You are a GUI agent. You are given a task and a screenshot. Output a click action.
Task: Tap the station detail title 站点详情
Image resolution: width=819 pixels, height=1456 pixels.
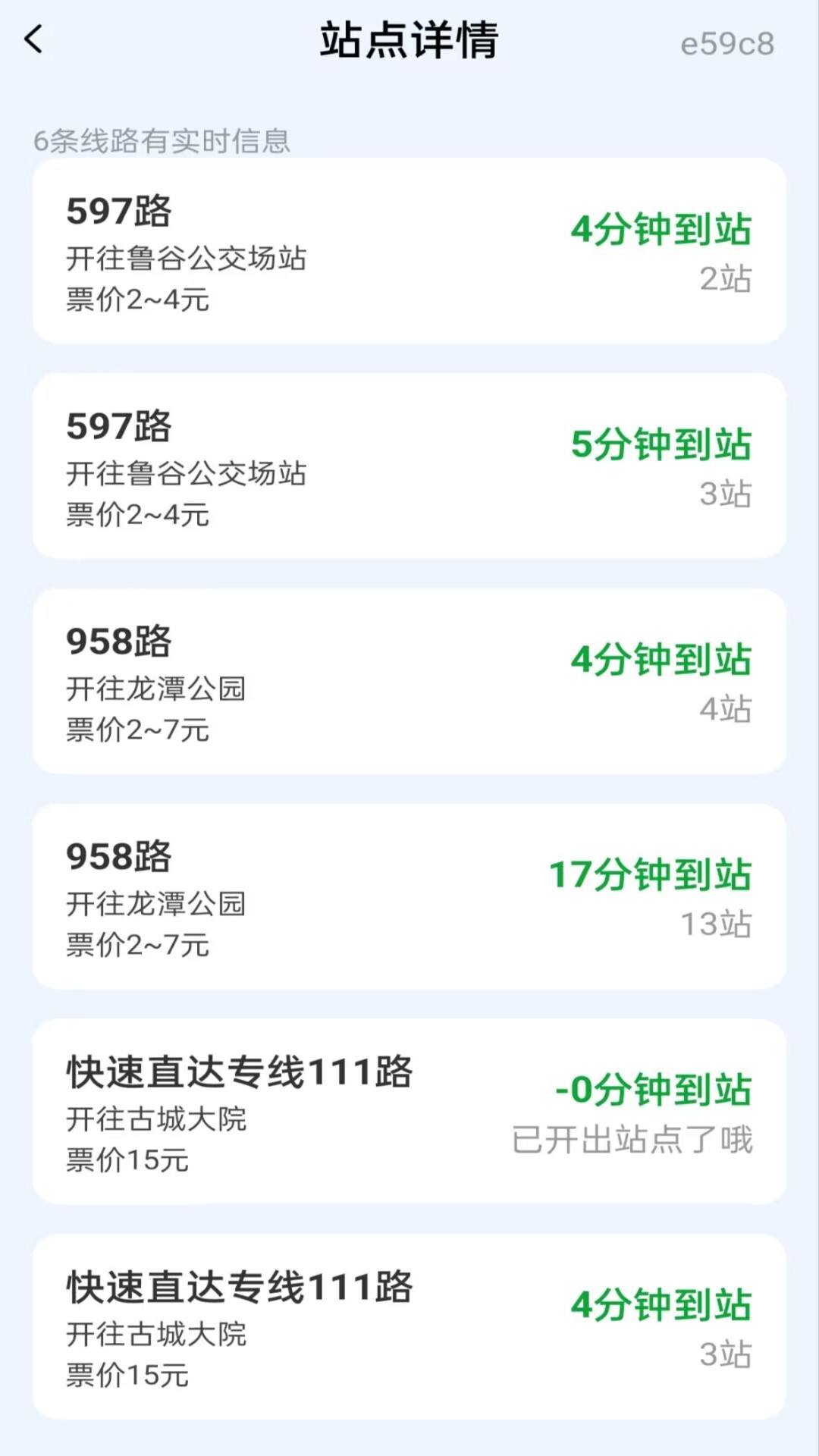(x=409, y=42)
